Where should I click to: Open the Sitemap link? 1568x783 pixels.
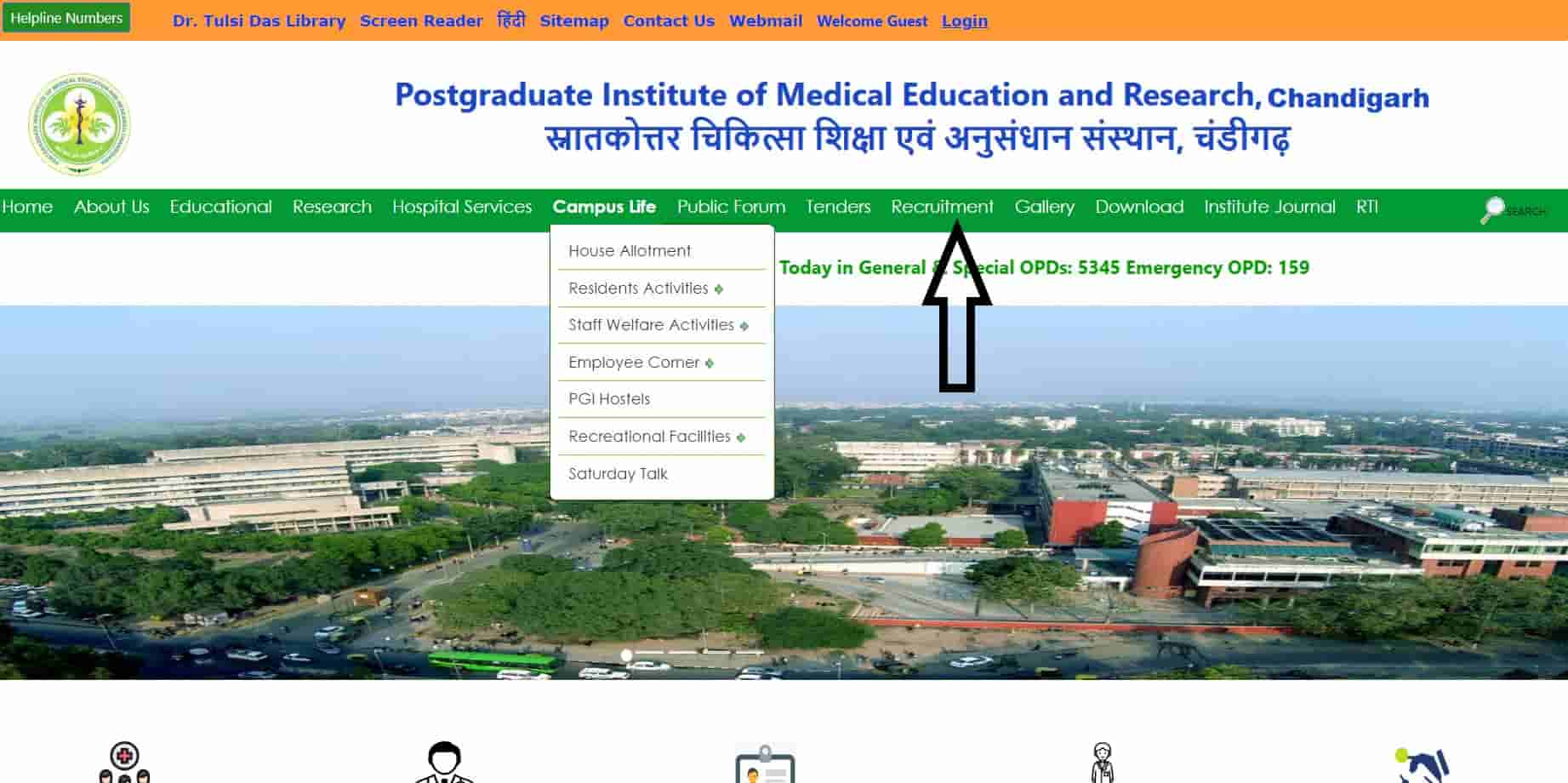574,21
